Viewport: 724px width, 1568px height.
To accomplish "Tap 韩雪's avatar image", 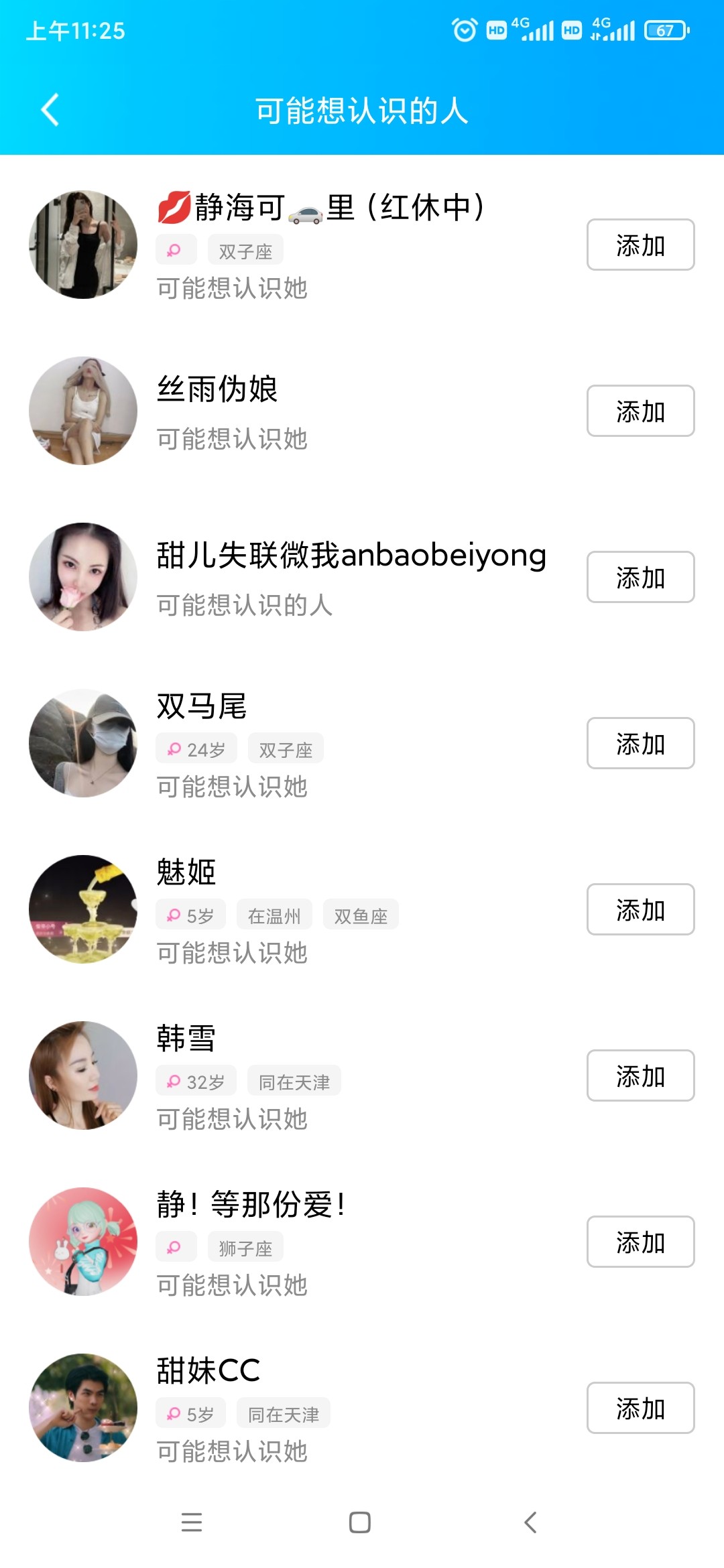I will 82,1075.
